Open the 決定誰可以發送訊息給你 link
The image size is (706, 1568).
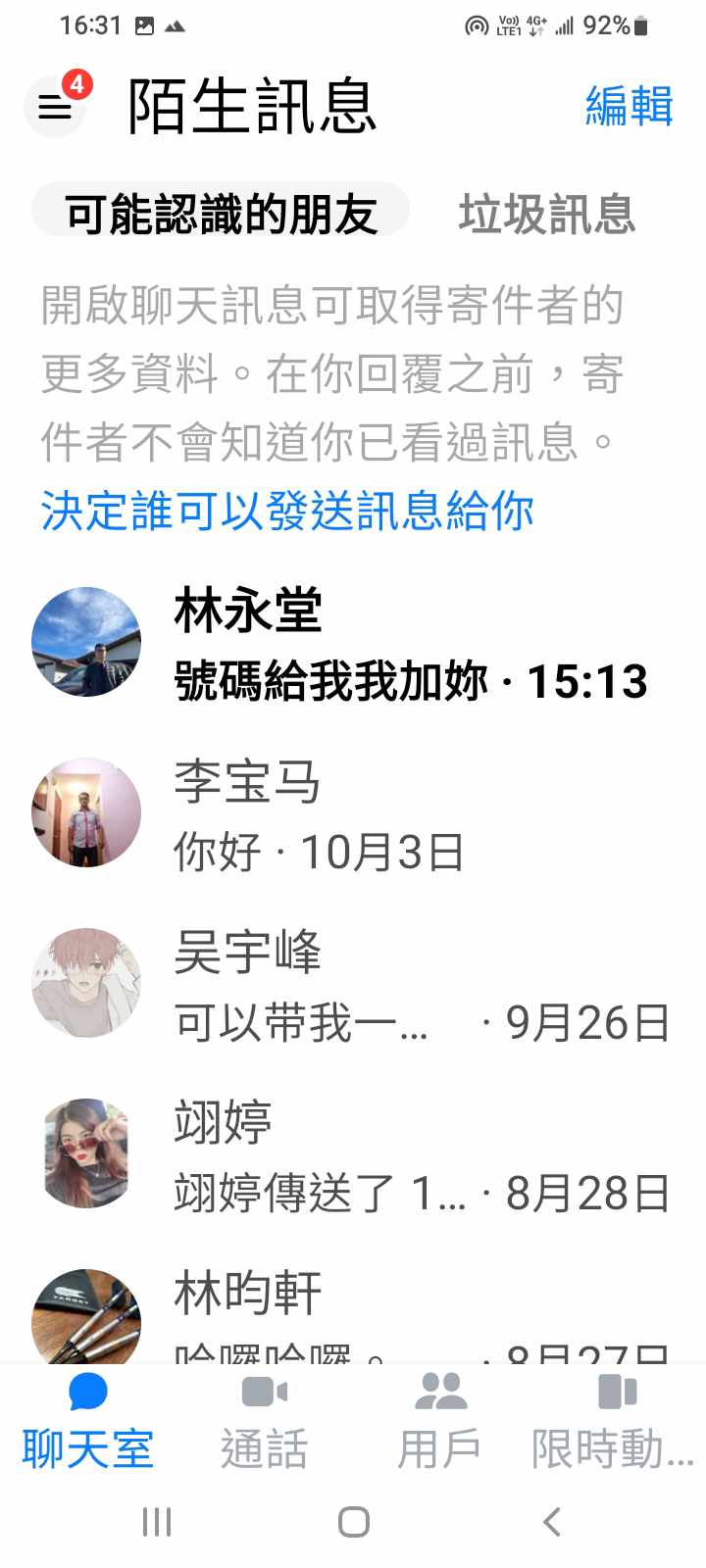coord(287,511)
